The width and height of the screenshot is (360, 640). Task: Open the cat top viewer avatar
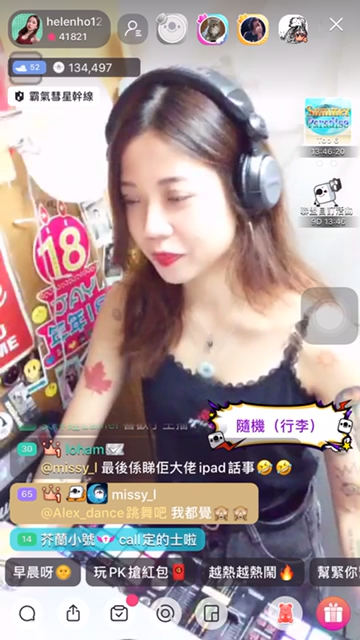click(x=213, y=29)
